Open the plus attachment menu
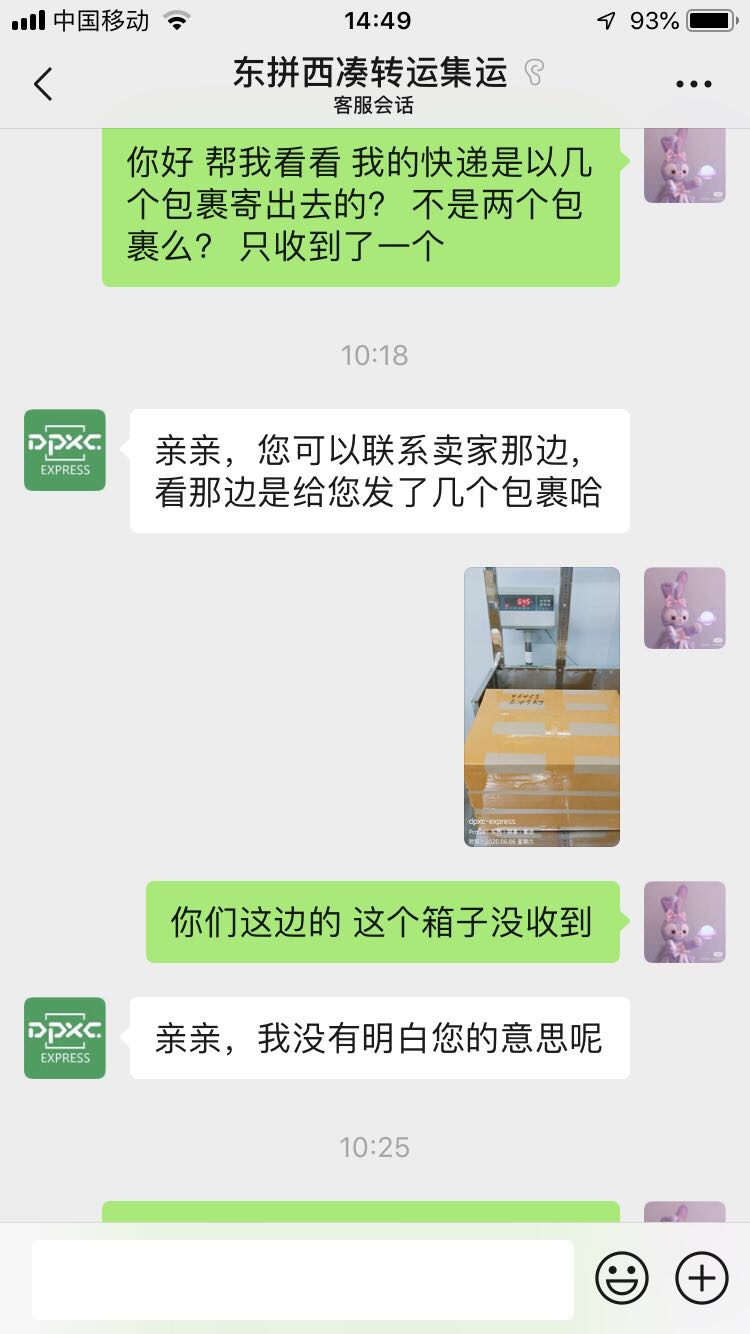 click(x=702, y=1278)
